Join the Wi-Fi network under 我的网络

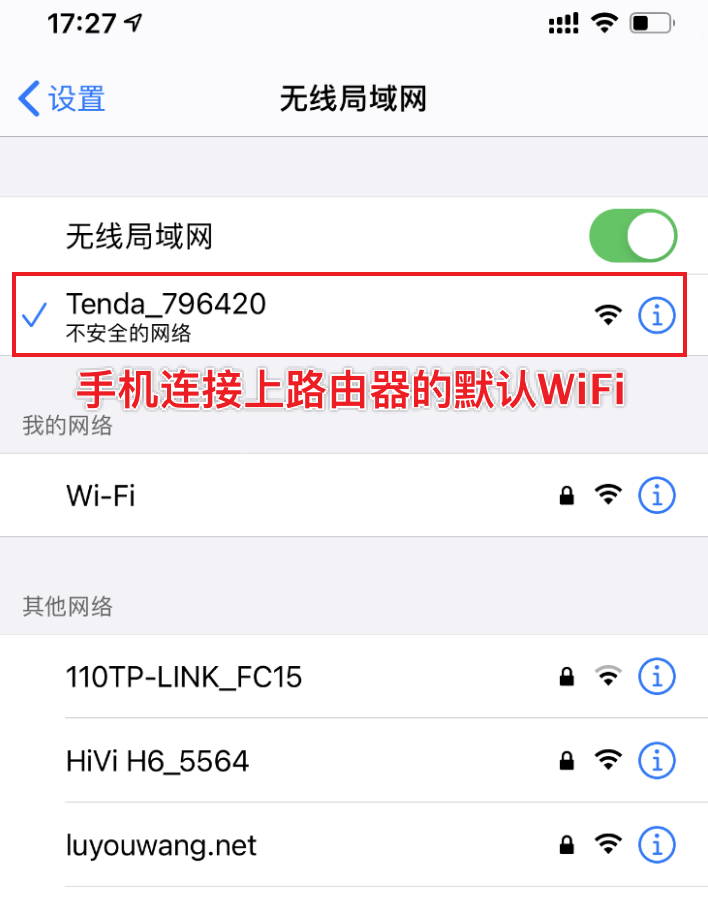300,495
